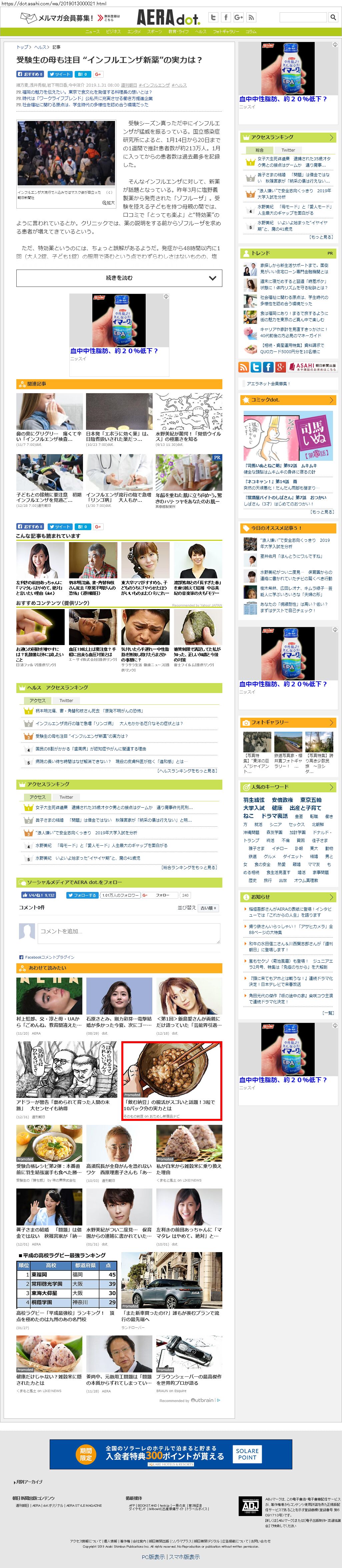The image size is (342, 1568).
Task: Open the「飲む納豆」promoted article card
Action: pyautogui.click(x=172, y=1080)
